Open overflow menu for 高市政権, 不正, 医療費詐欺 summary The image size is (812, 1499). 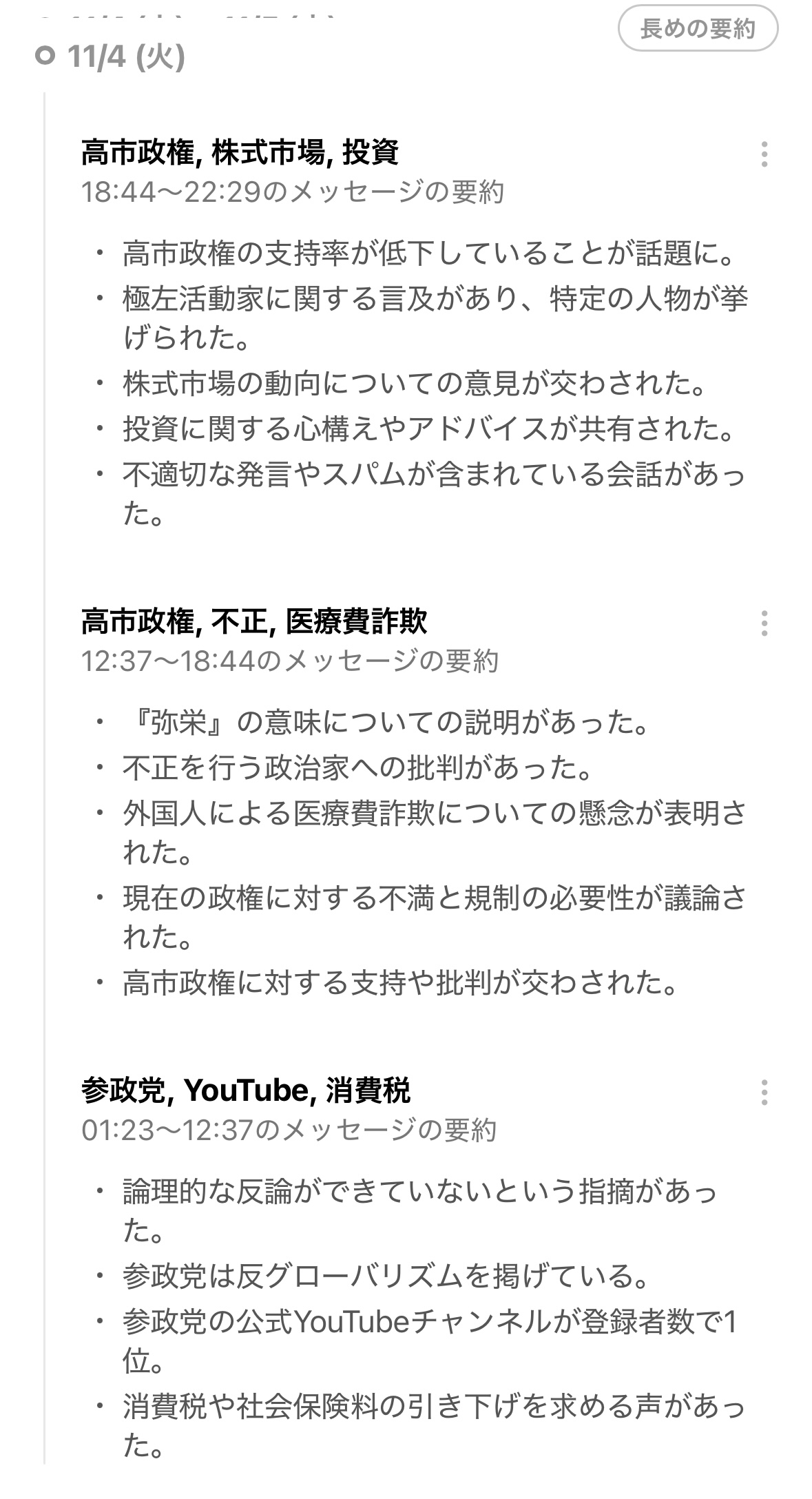point(764,623)
